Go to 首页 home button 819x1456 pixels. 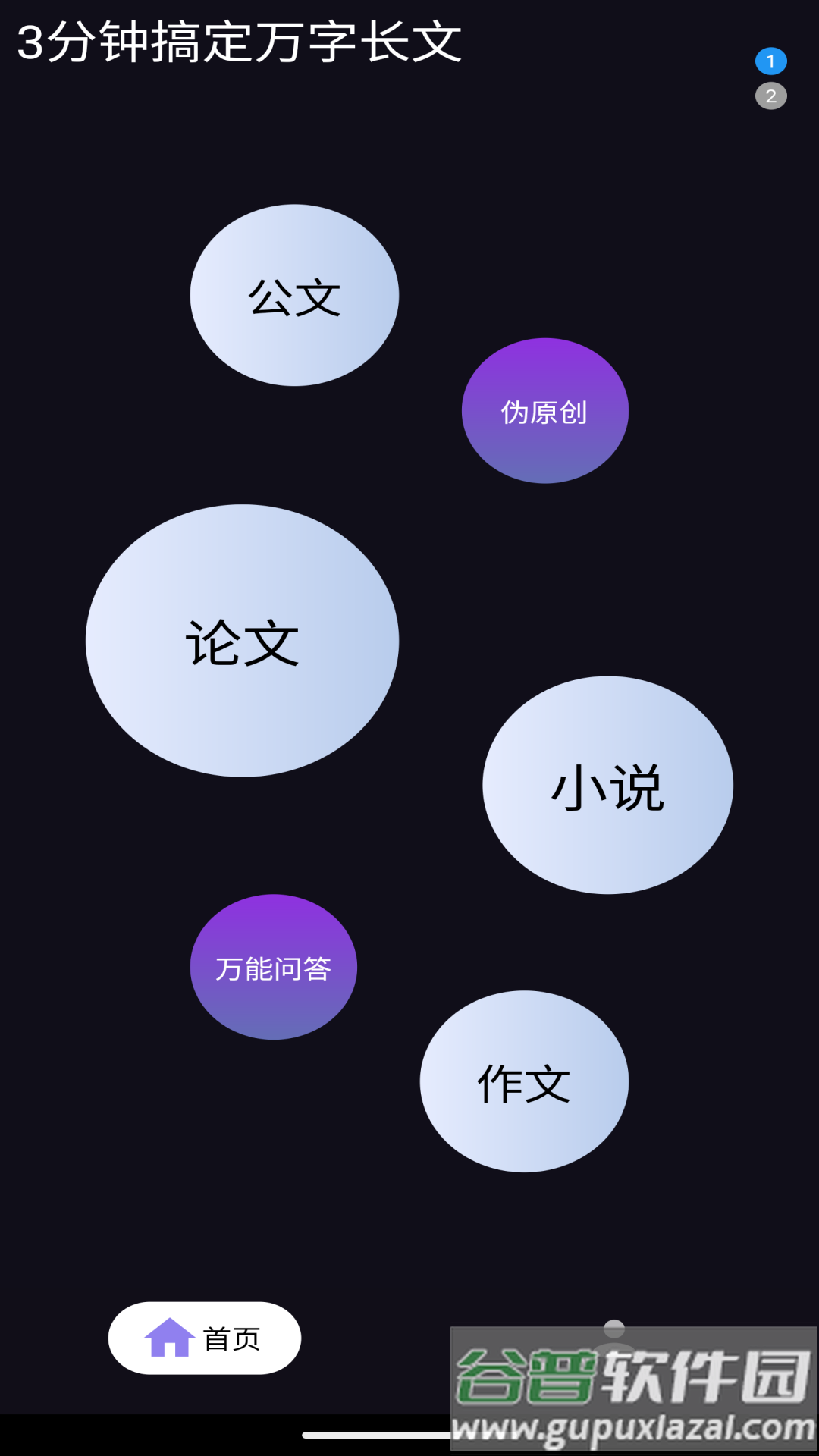pyautogui.click(x=205, y=1338)
